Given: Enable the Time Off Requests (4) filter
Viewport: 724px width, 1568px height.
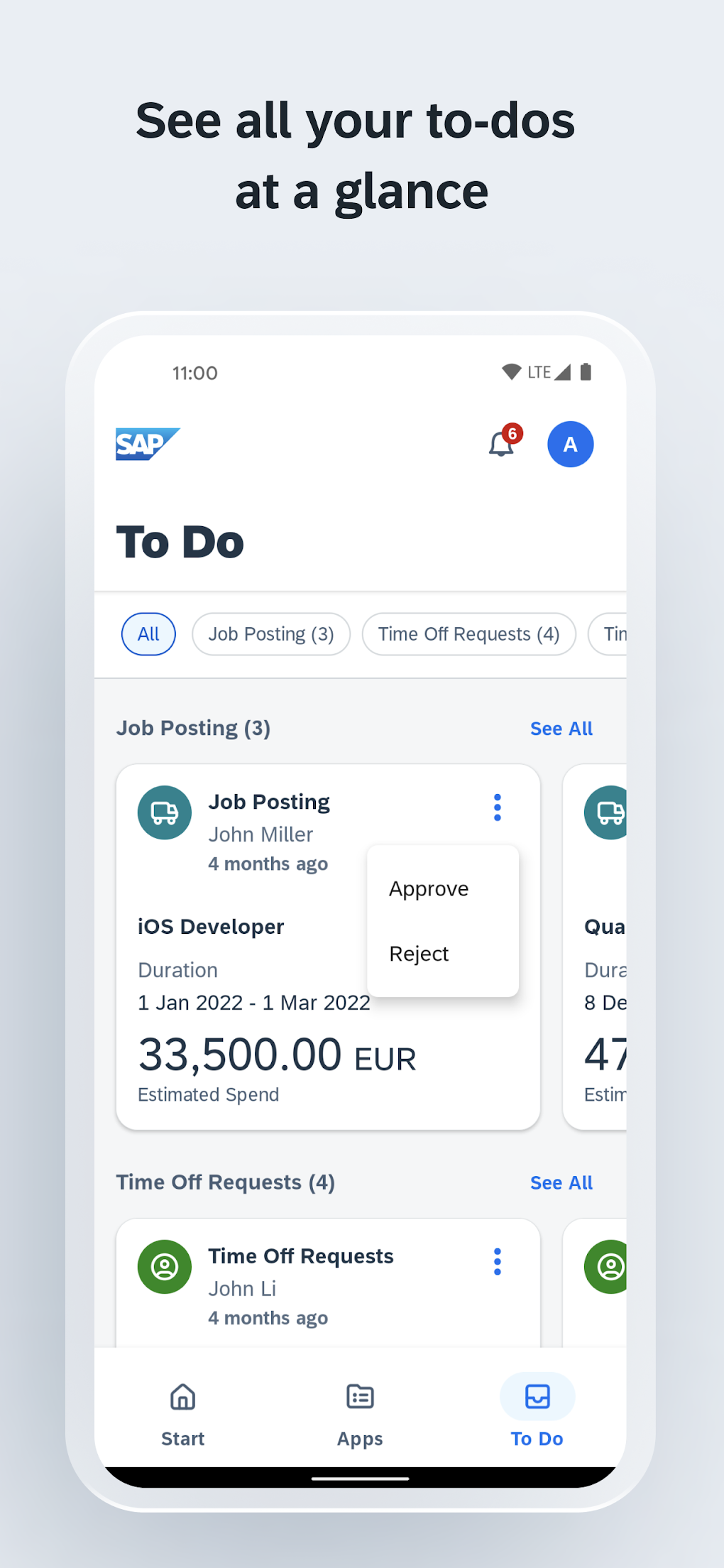Looking at the screenshot, I should click(x=468, y=634).
